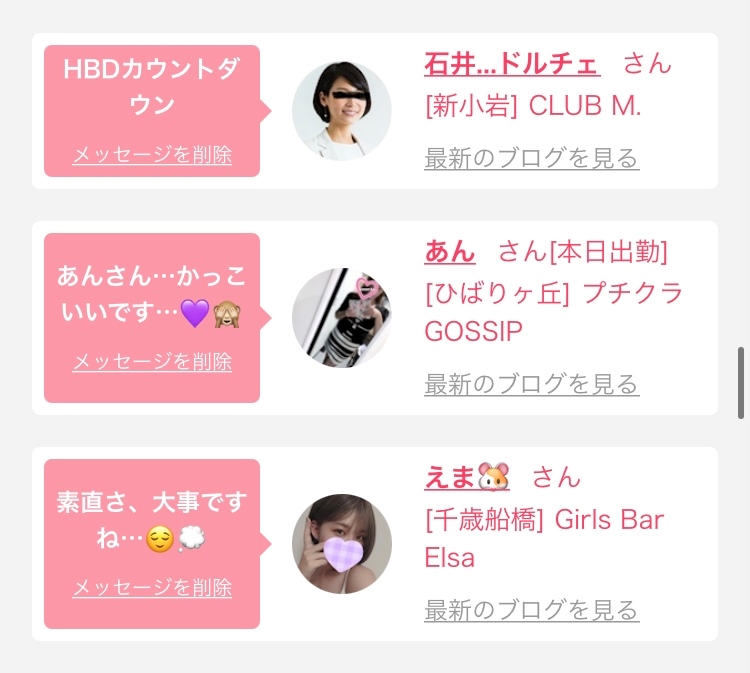
Task: View latest blog of あん
Action: click(532, 385)
